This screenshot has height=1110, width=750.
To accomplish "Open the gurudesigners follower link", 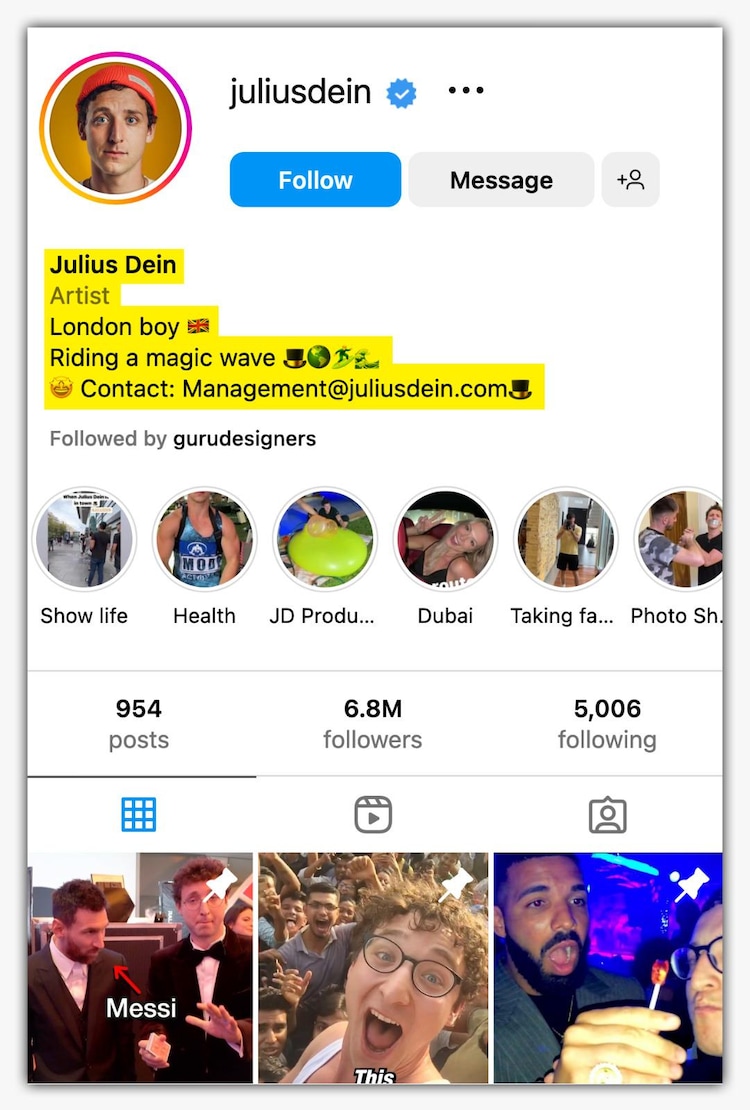I will click(244, 438).
